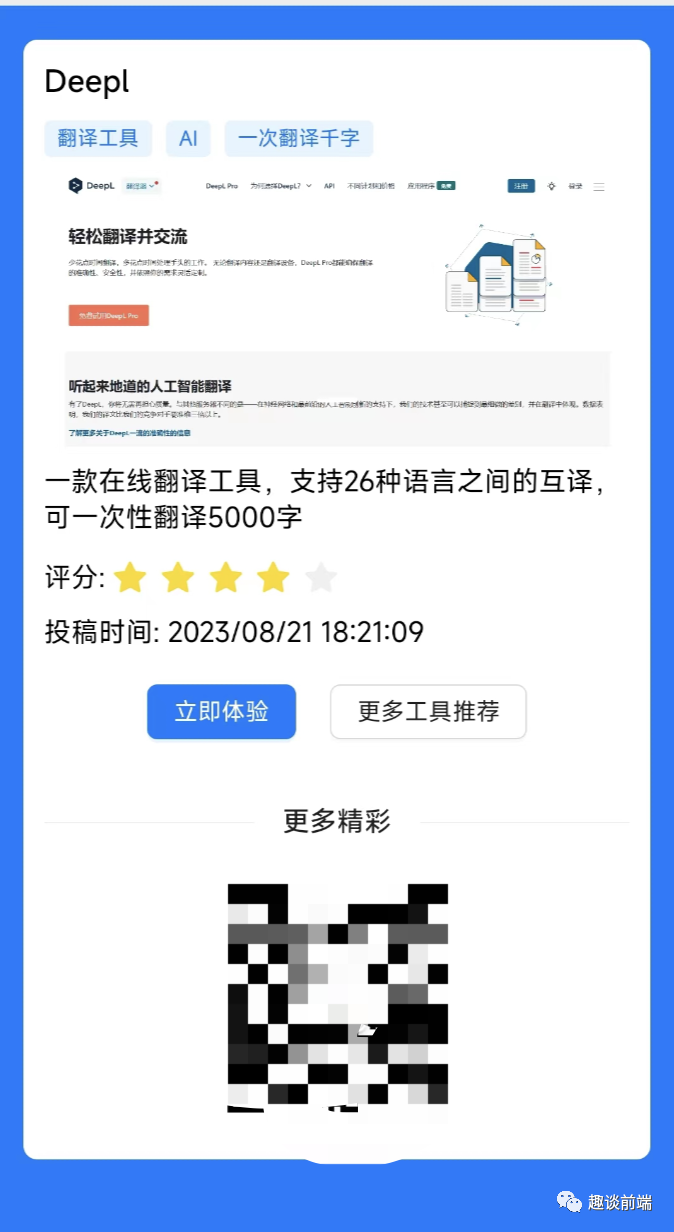
Task: Select the 一次翻译千字 tag chip
Action: click(298, 139)
